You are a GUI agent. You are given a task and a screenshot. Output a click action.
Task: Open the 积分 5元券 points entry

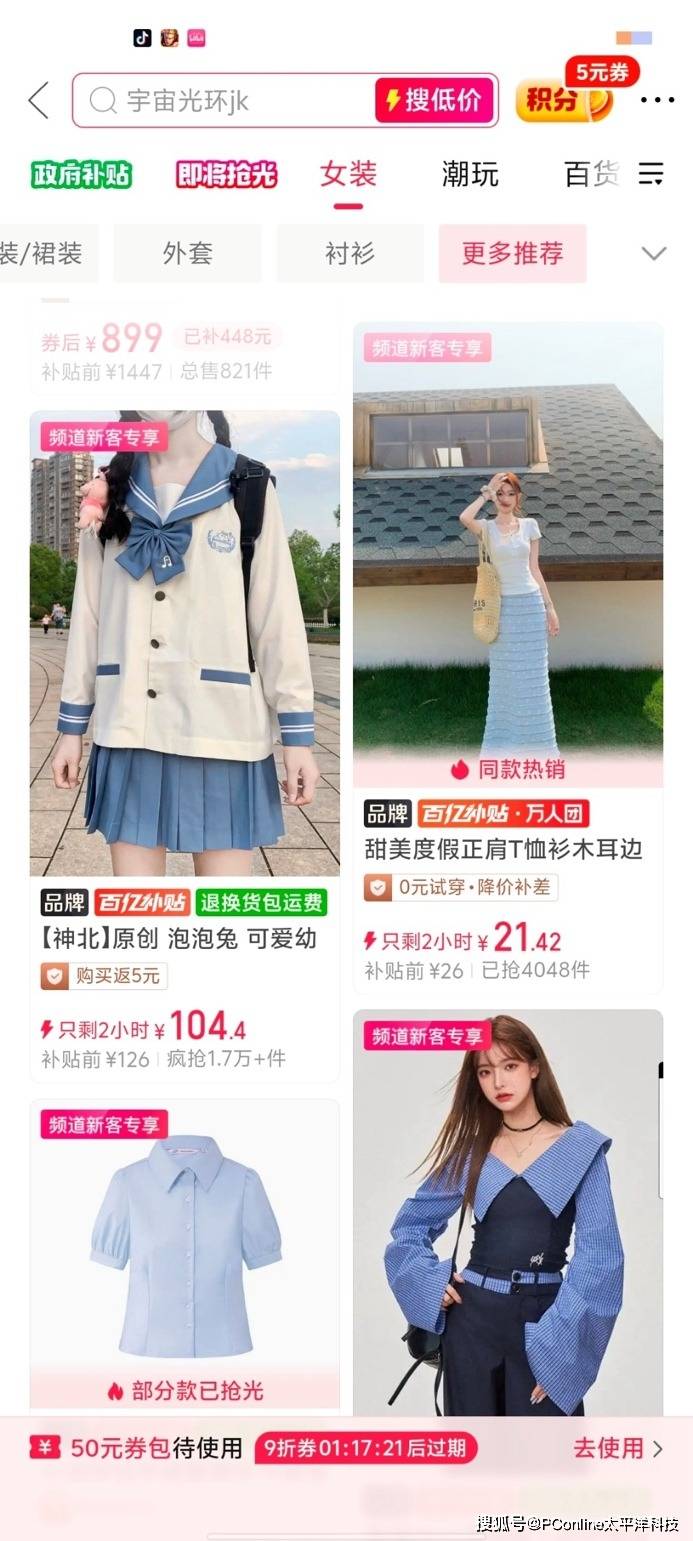point(565,100)
